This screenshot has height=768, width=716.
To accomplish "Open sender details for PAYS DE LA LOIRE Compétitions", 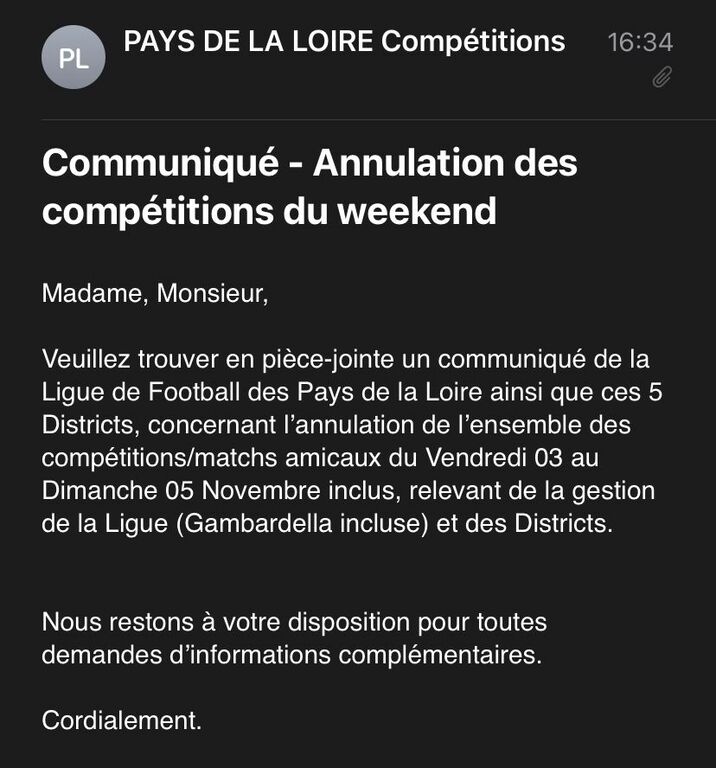I will [343, 42].
